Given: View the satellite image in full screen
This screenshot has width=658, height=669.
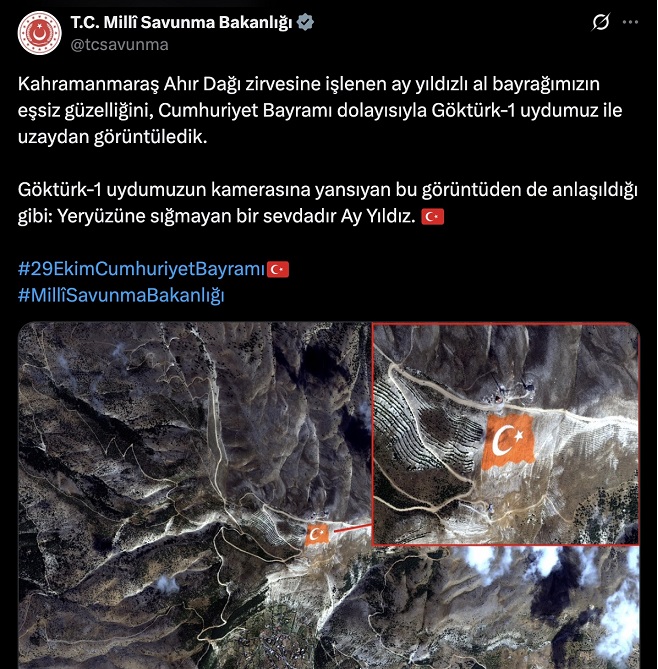Looking at the screenshot, I should pos(328,495).
